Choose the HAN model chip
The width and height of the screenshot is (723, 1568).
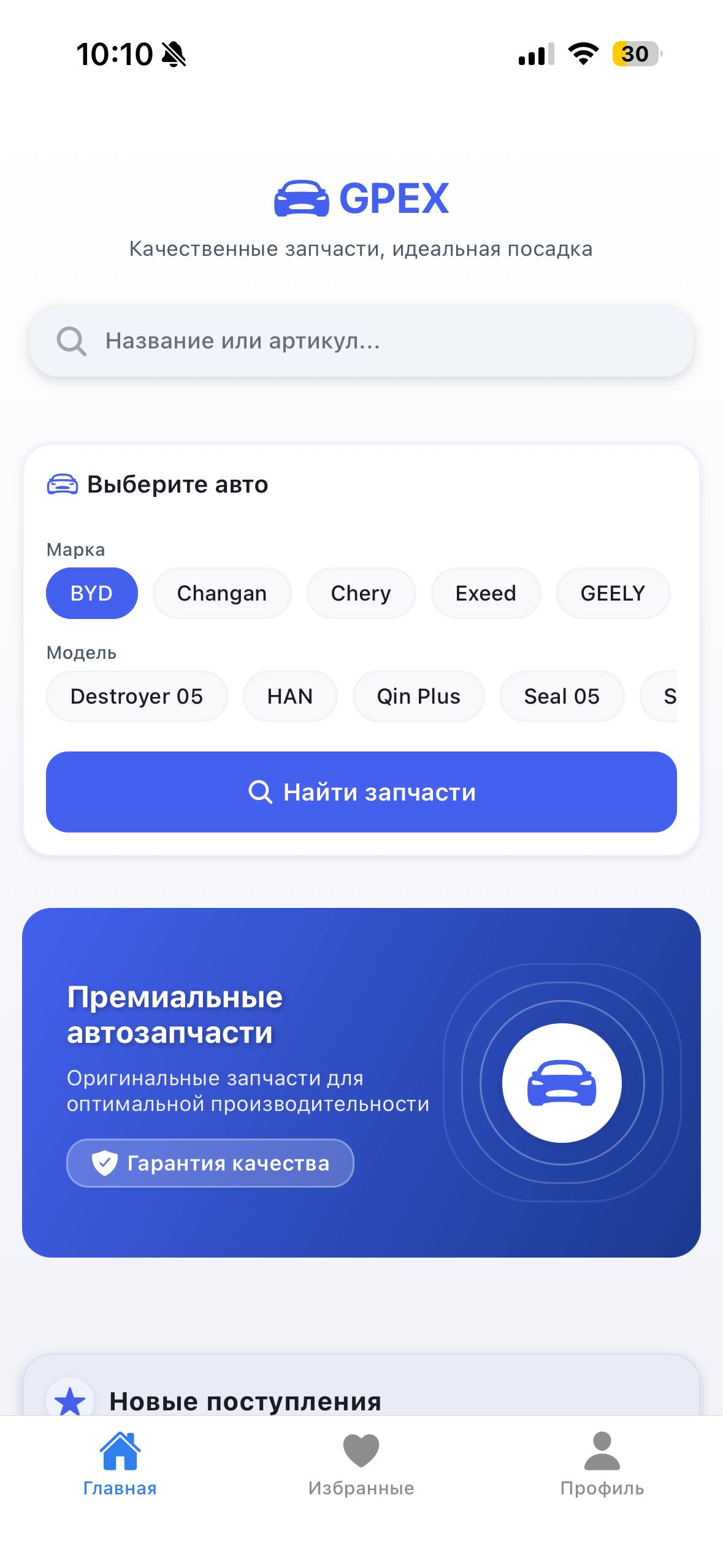pos(289,696)
